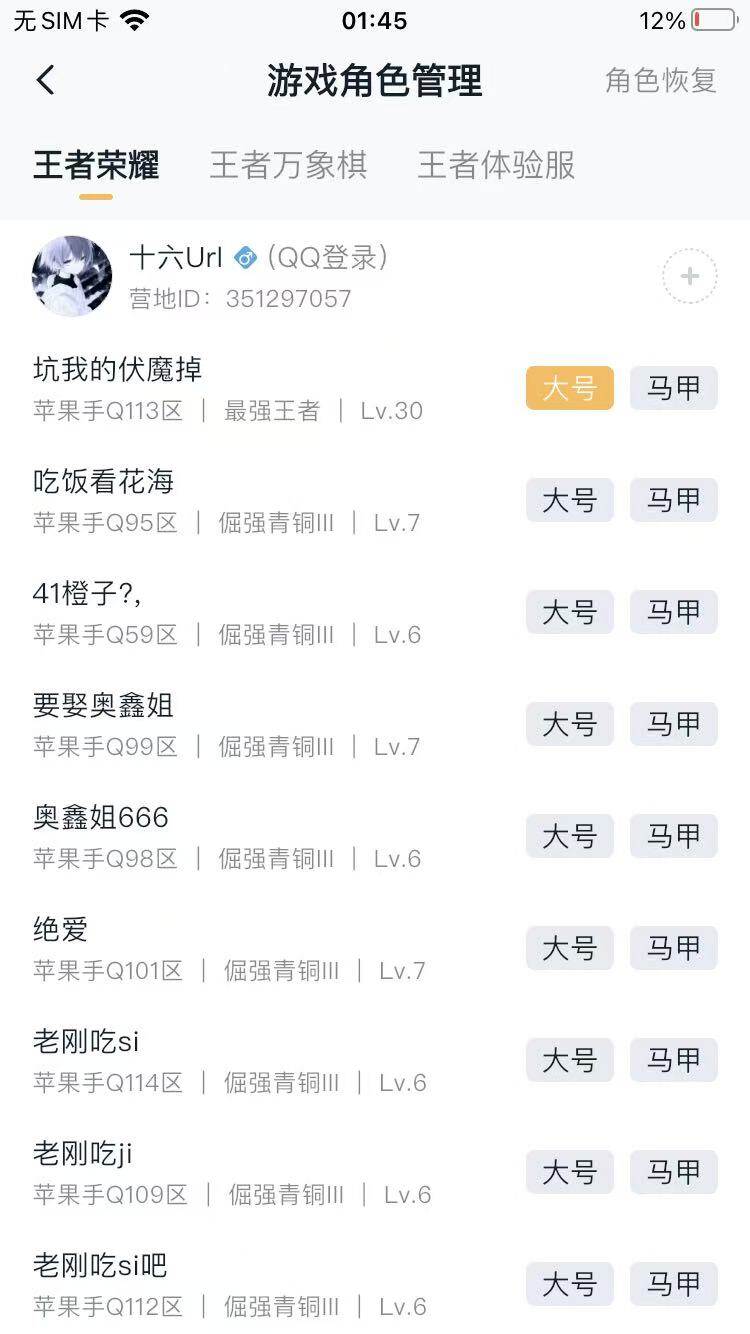Tap the 营地ID number 351297057
Viewport: 750px width, 1334px height.
(x=291, y=298)
